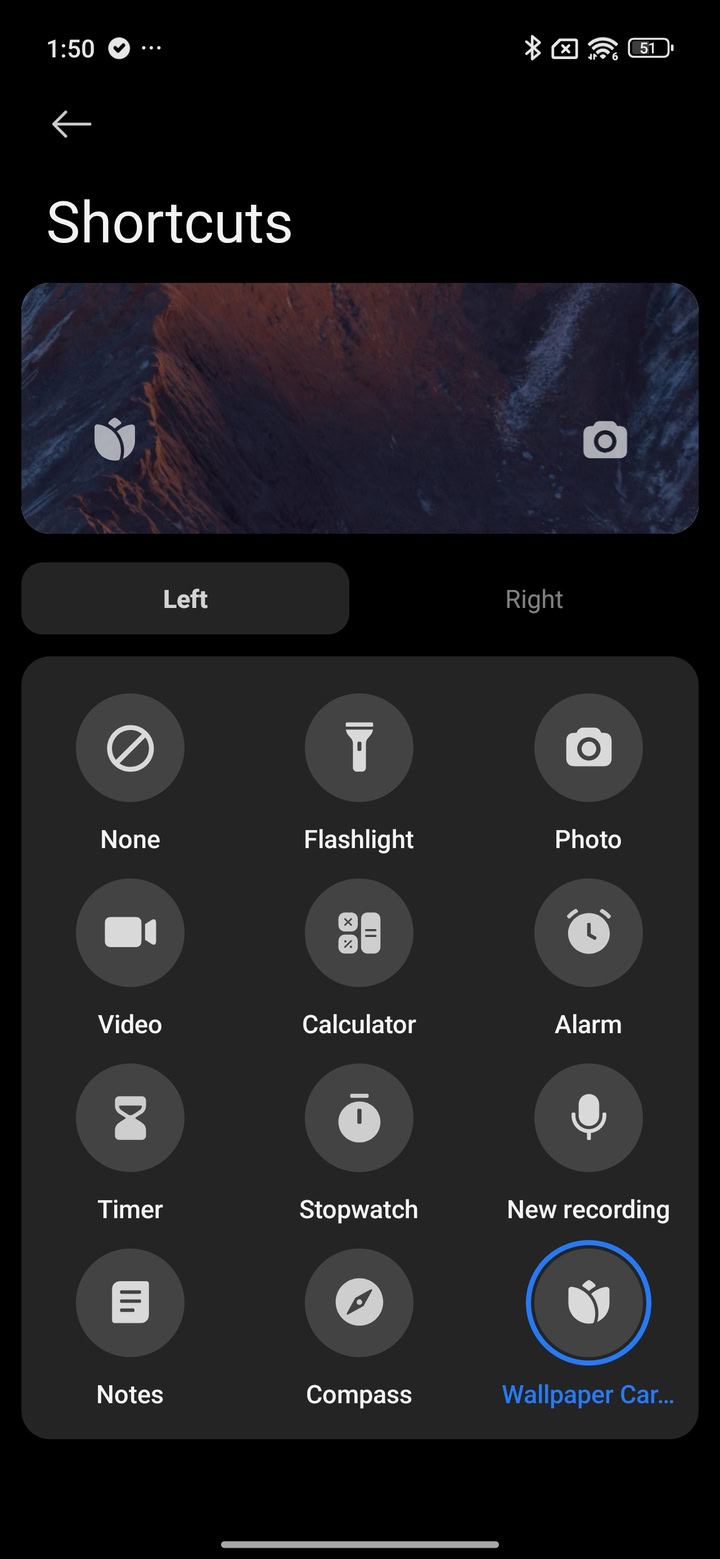Choose None as the shortcut
The image size is (720, 1559).
pos(130,748)
